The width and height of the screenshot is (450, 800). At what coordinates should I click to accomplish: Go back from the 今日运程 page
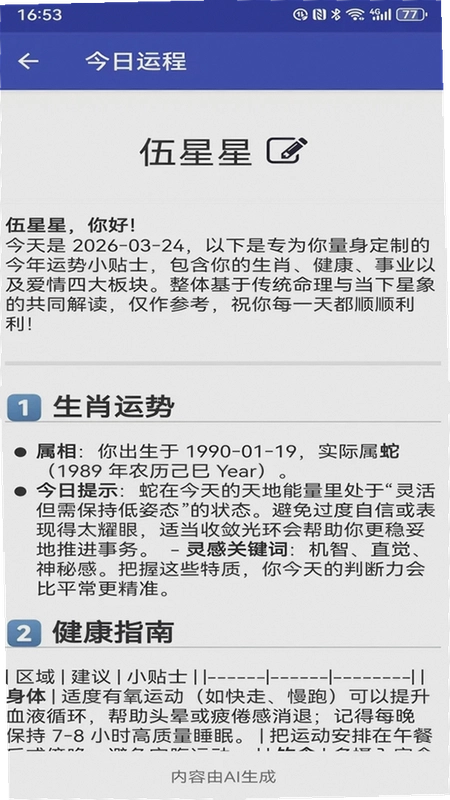point(28,61)
